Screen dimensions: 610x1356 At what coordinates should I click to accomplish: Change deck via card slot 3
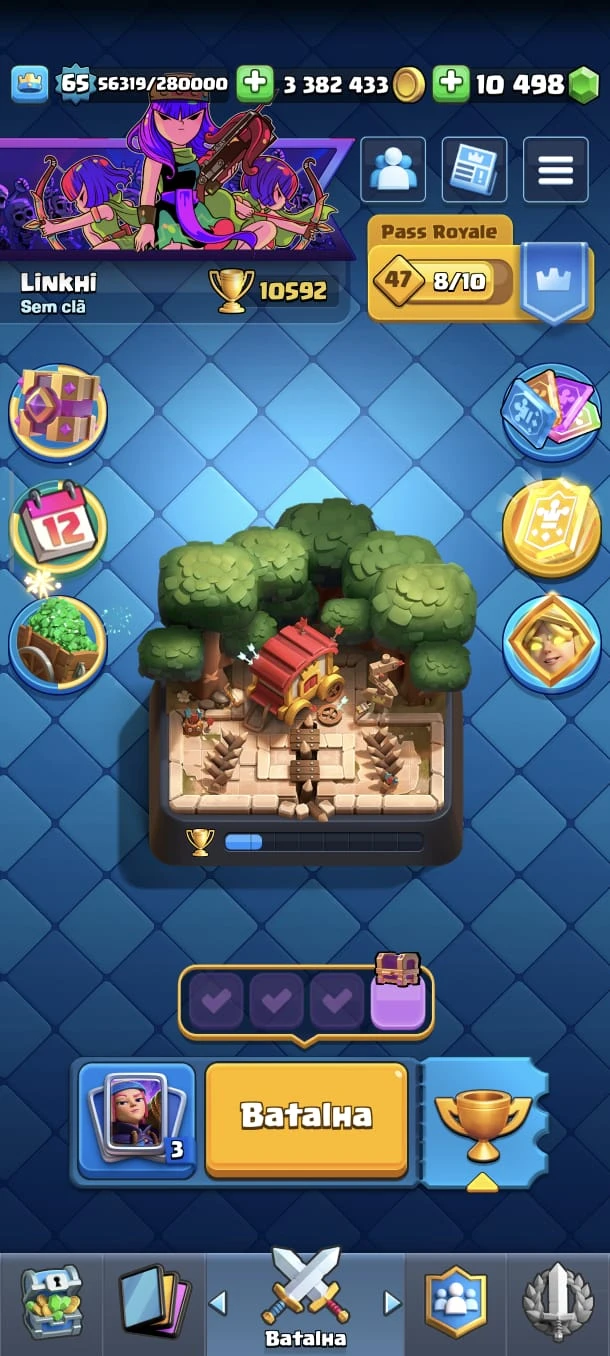(x=137, y=1119)
